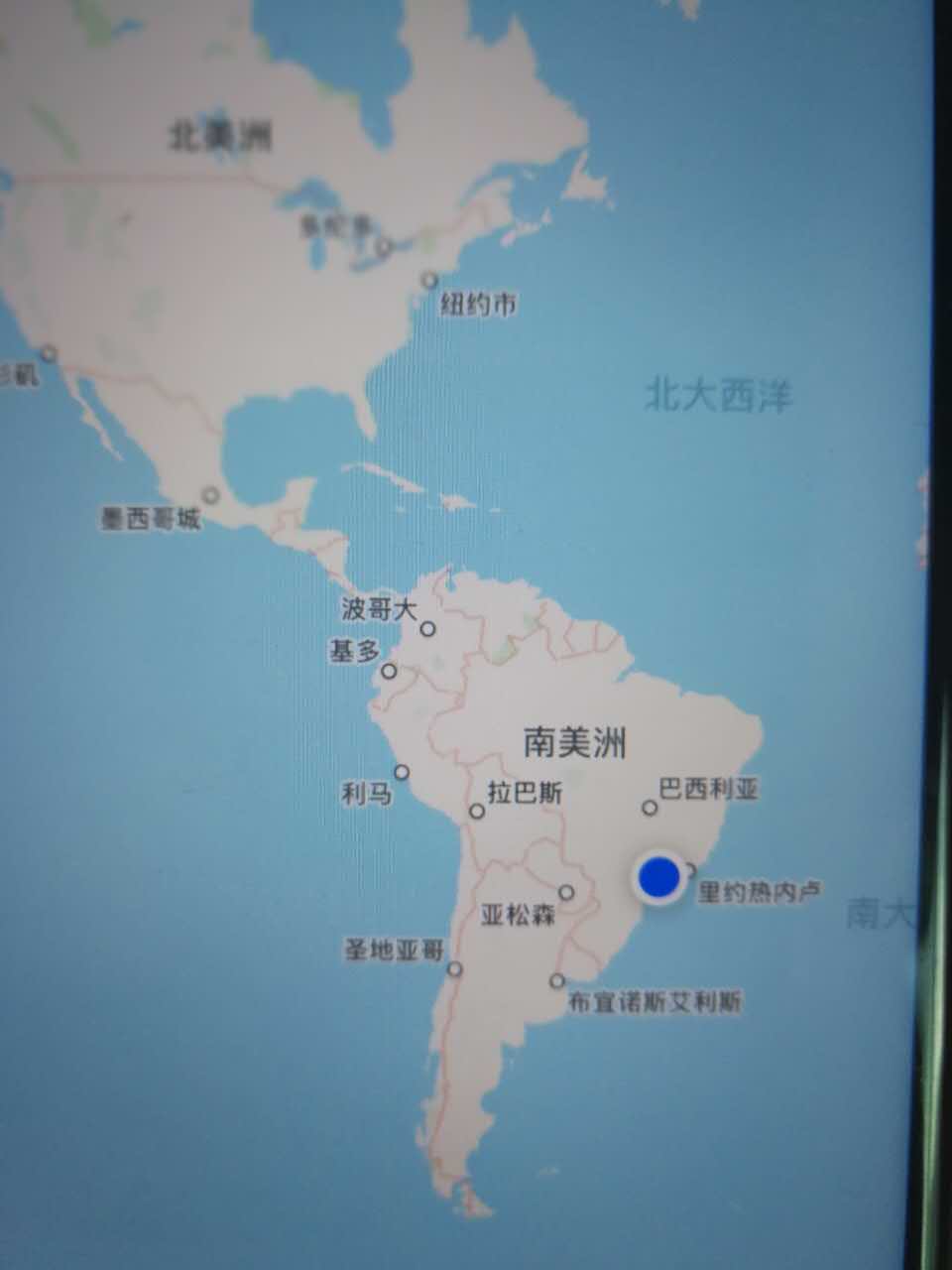Viewport: 952px width, 1270px height.
Task: Tap the blue current location dot
Action: tap(659, 878)
